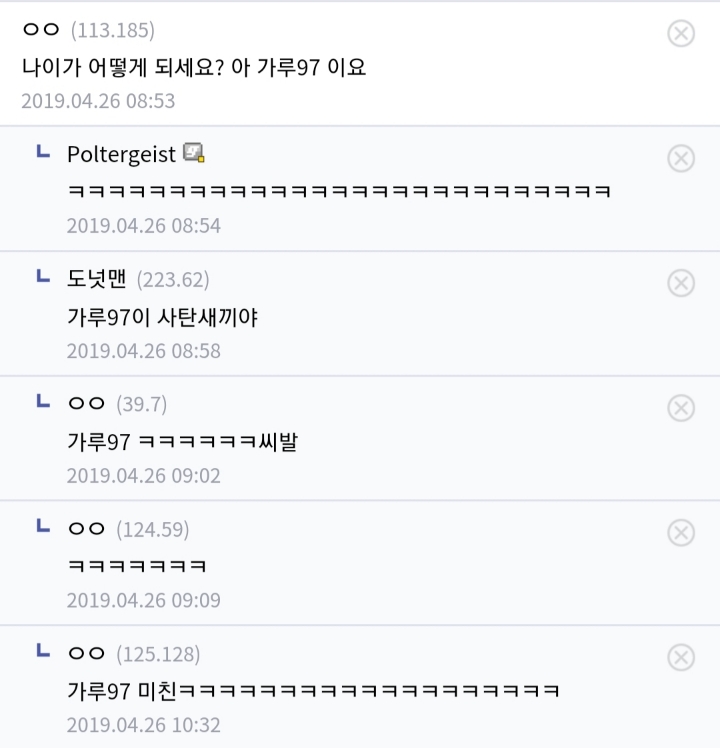
Task: Delete Poltergeist's reply with the X icon
Action: point(682,157)
